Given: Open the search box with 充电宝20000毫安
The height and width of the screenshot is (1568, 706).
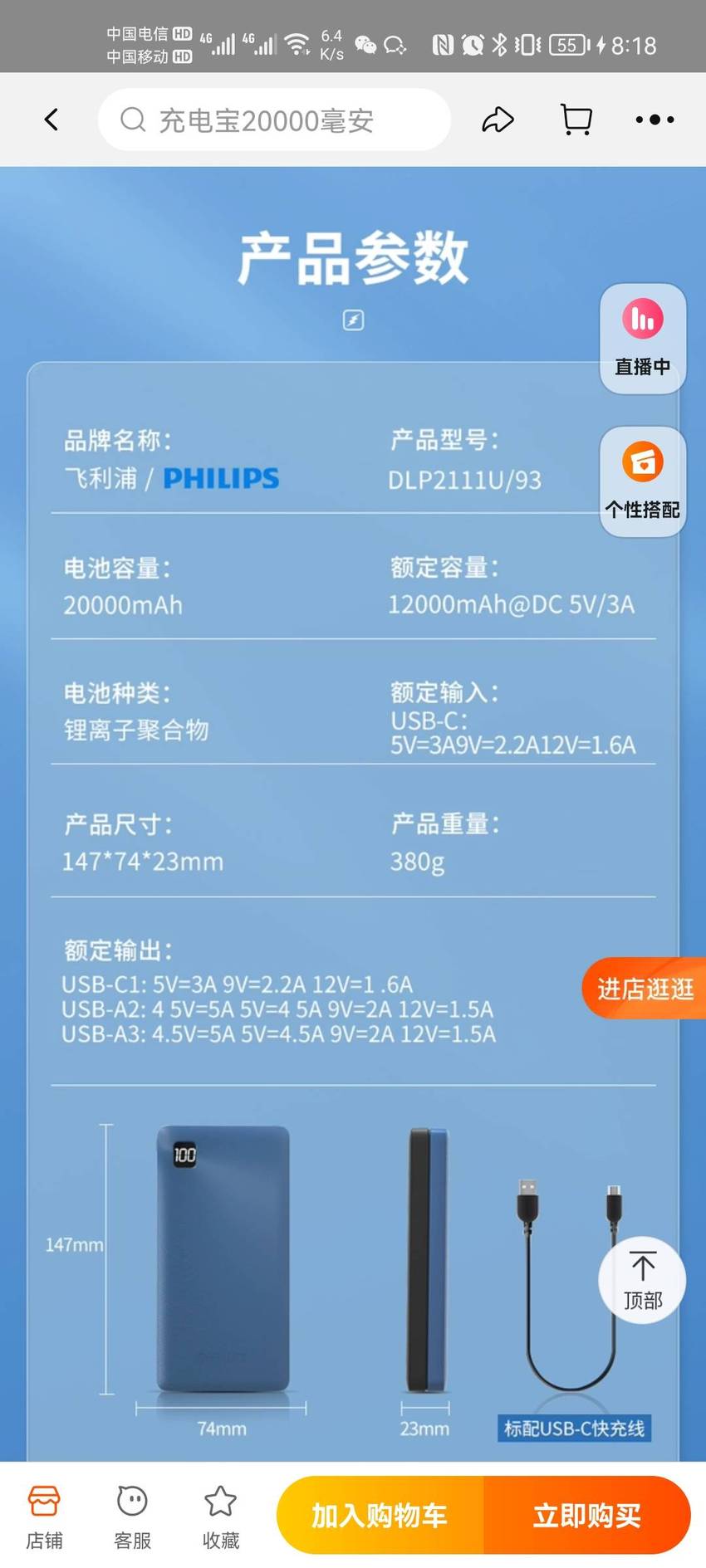Looking at the screenshot, I should [274, 120].
